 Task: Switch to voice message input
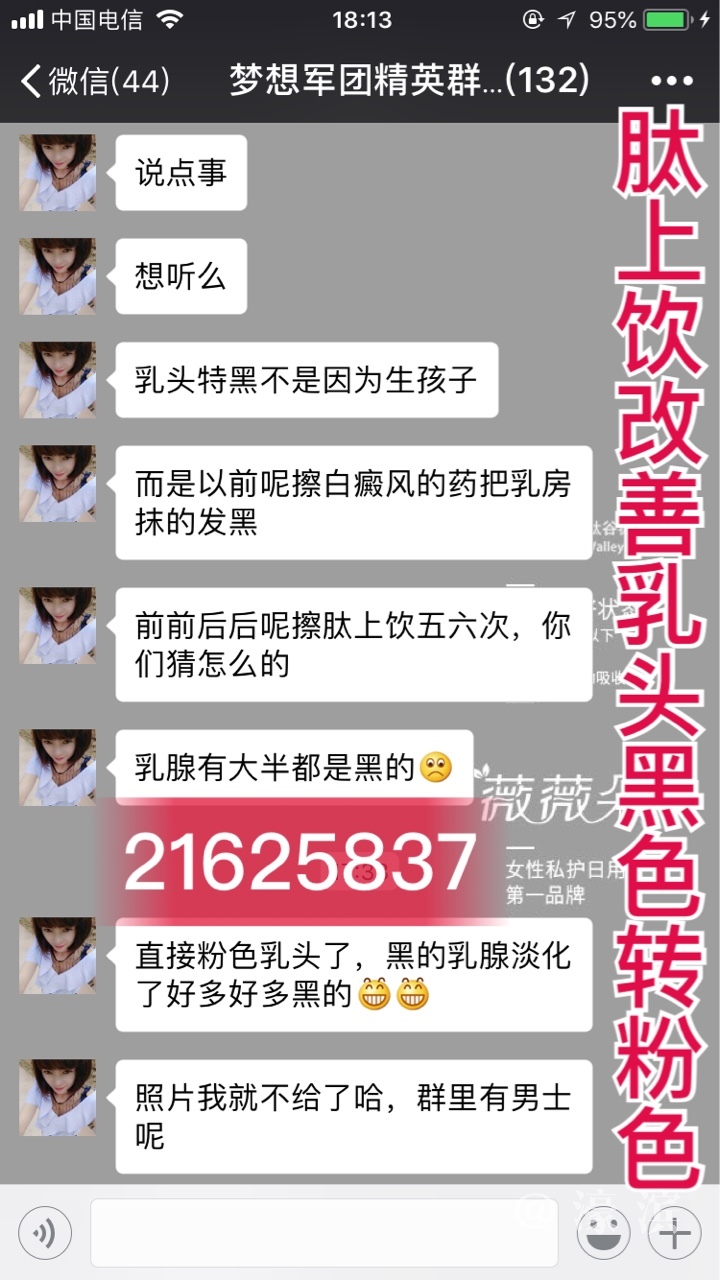tap(45, 1233)
